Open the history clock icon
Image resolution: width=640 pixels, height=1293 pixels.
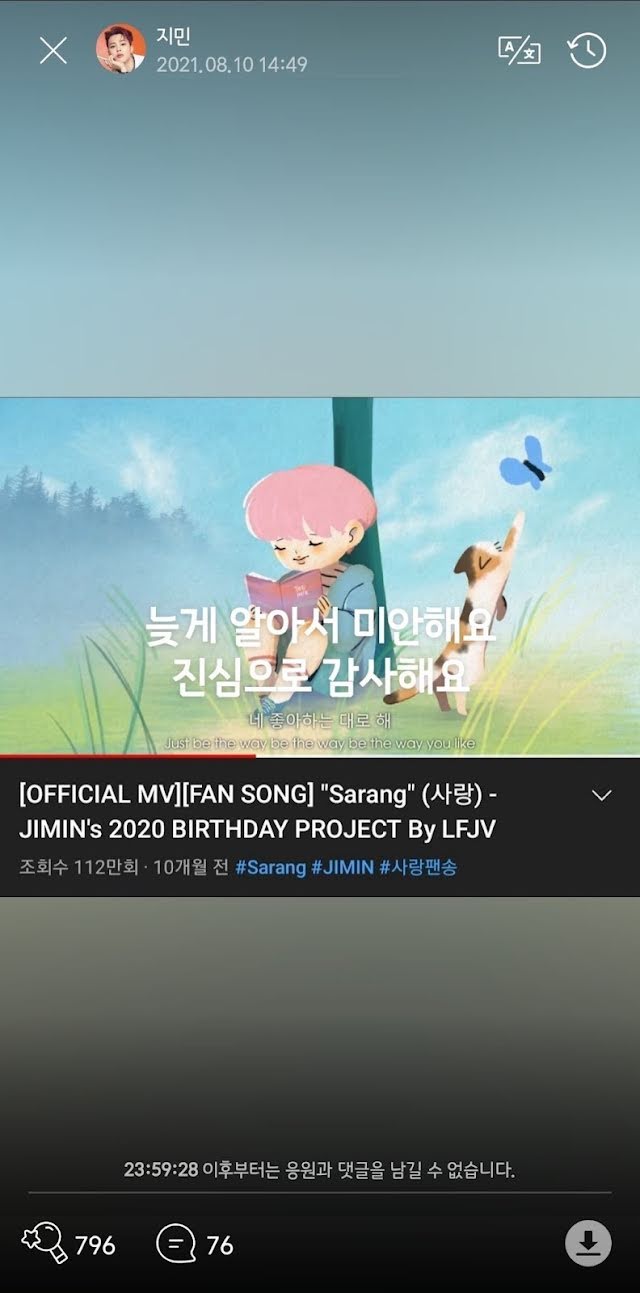(587, 50)
